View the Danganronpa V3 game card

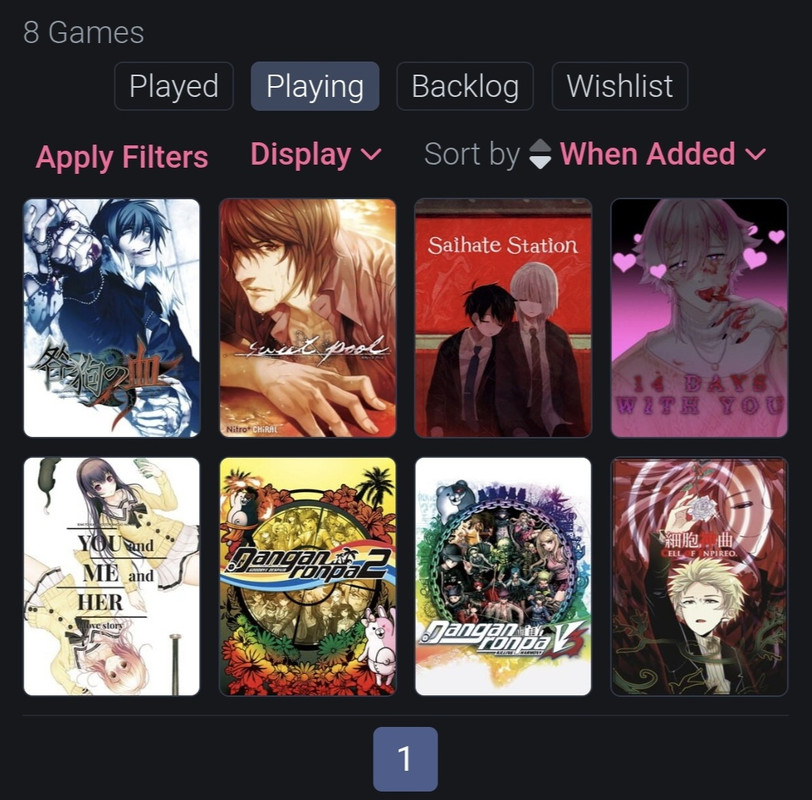click(x=503, y=576)
